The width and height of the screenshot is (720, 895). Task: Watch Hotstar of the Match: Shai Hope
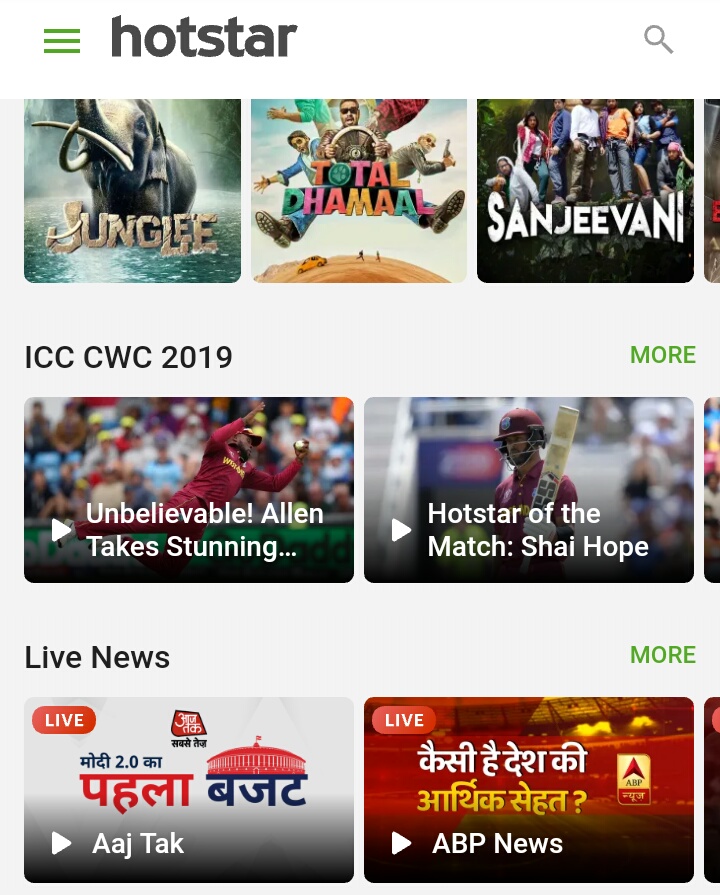529,490
